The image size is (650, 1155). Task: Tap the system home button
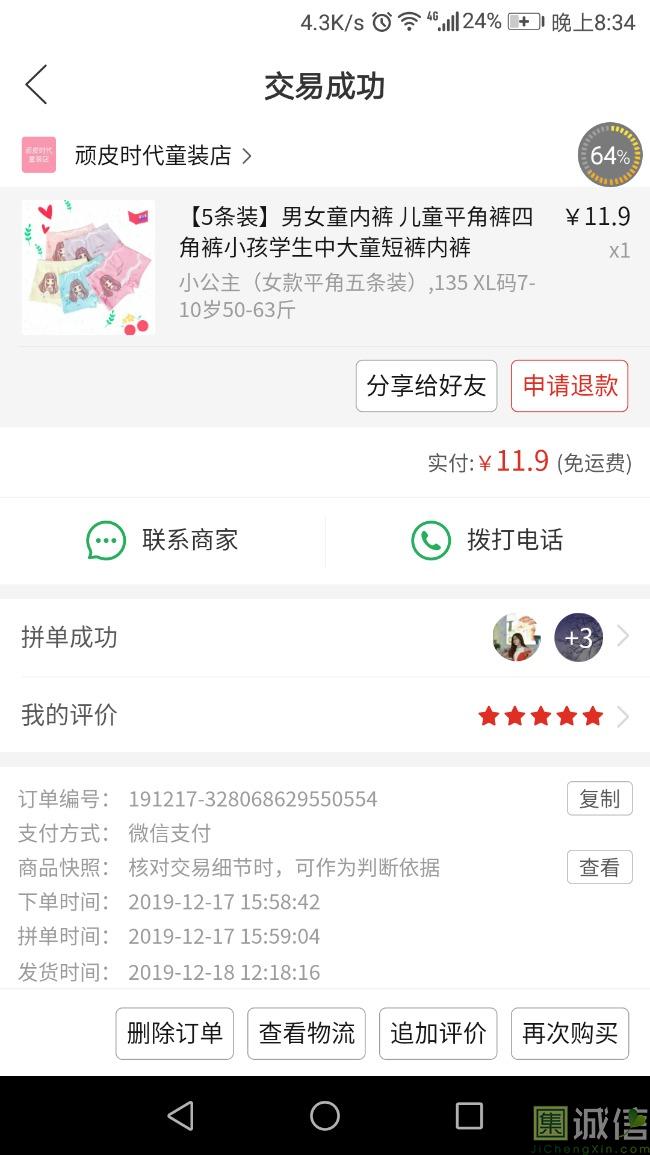pos(325,1116)
